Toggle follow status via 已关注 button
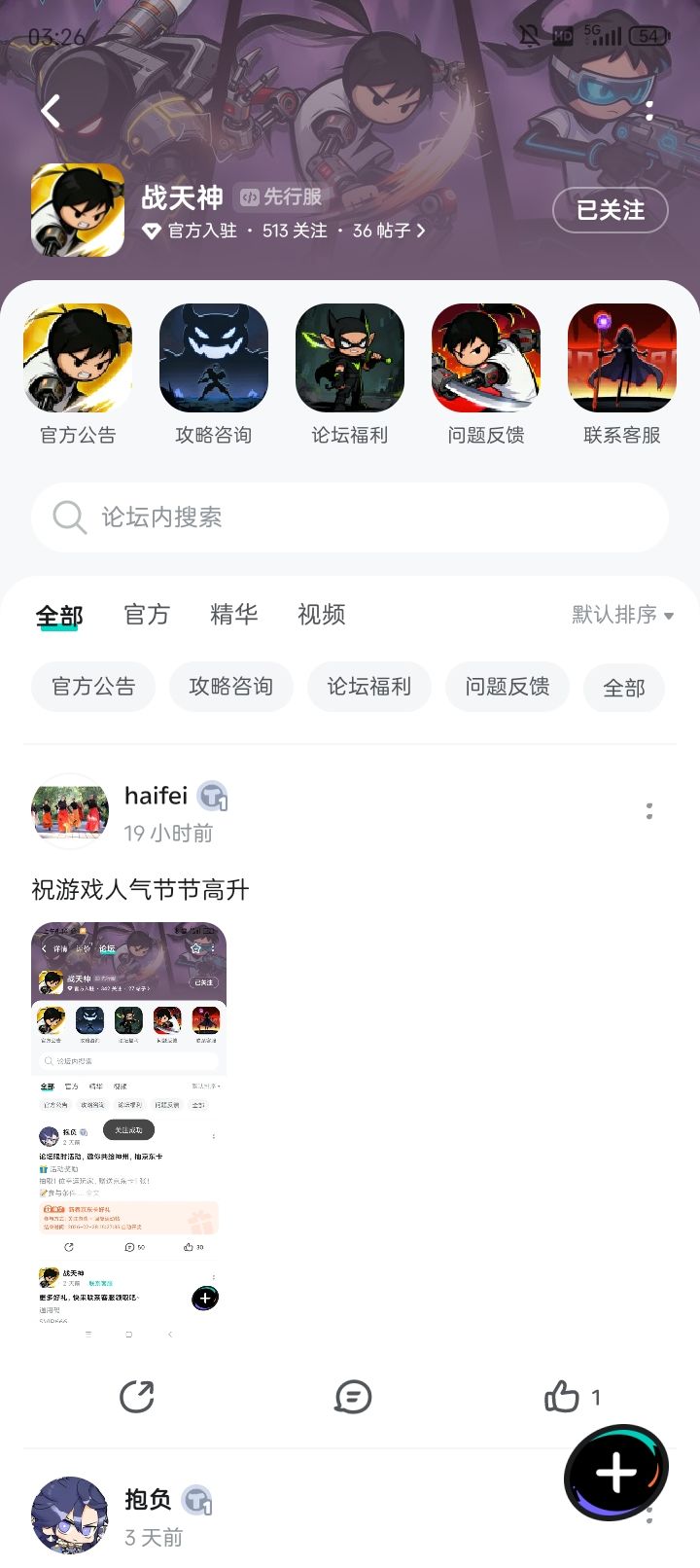 pyautogui.click(x=611, y=210)
